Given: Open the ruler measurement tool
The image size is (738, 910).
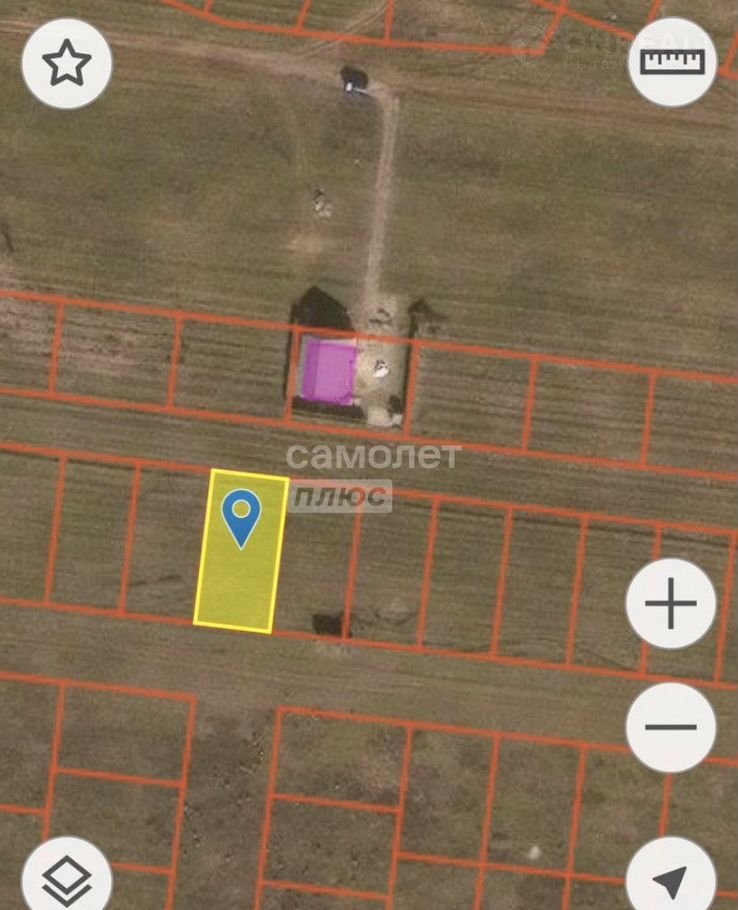Looking at the screenshot, I should click(672, 62).
